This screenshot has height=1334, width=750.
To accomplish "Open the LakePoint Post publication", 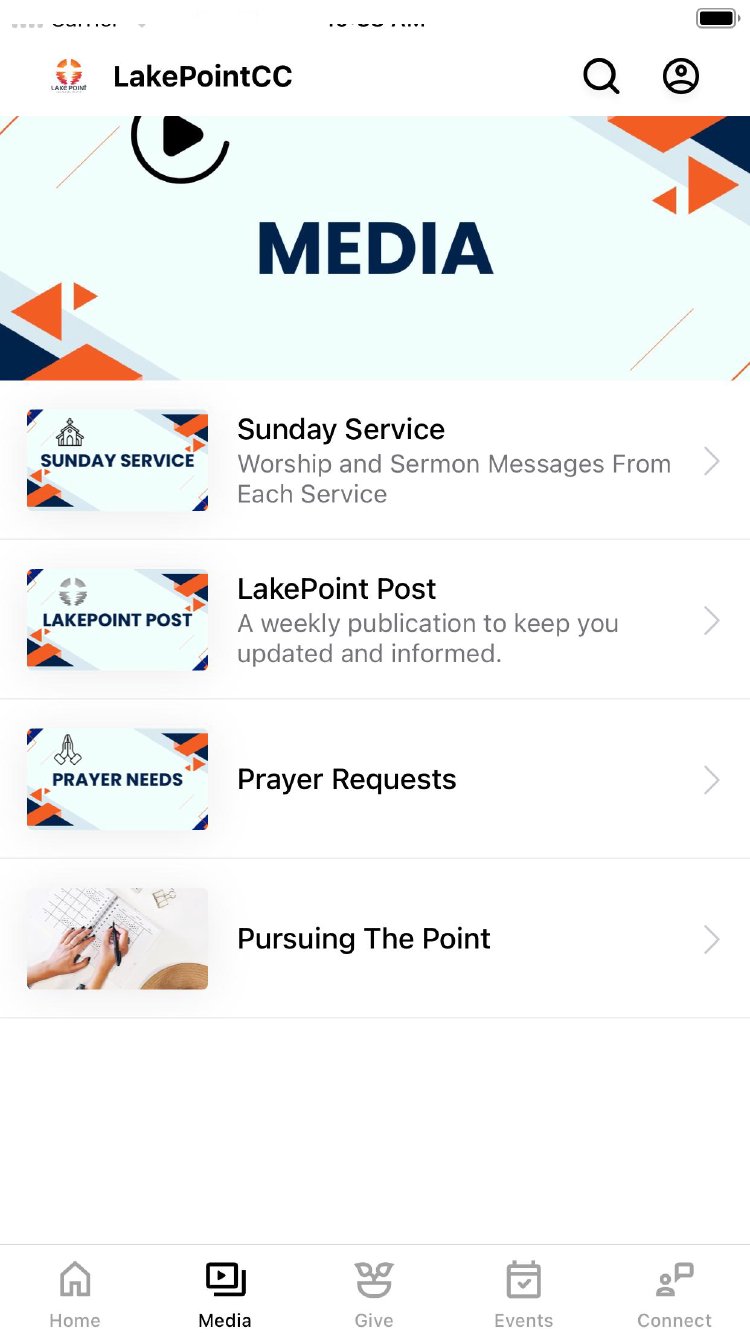I will (374, 620).
